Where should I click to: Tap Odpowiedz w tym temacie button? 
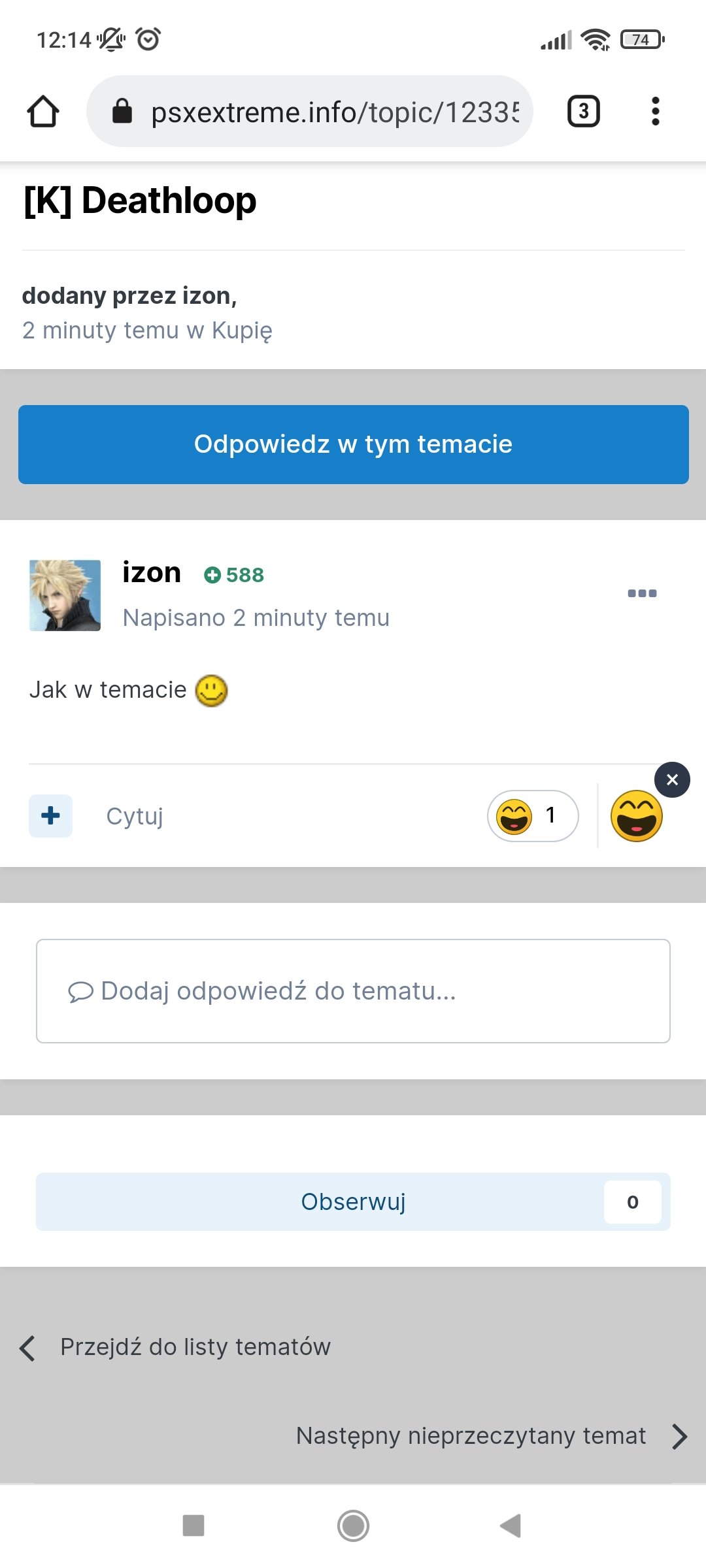pos(353,444)
